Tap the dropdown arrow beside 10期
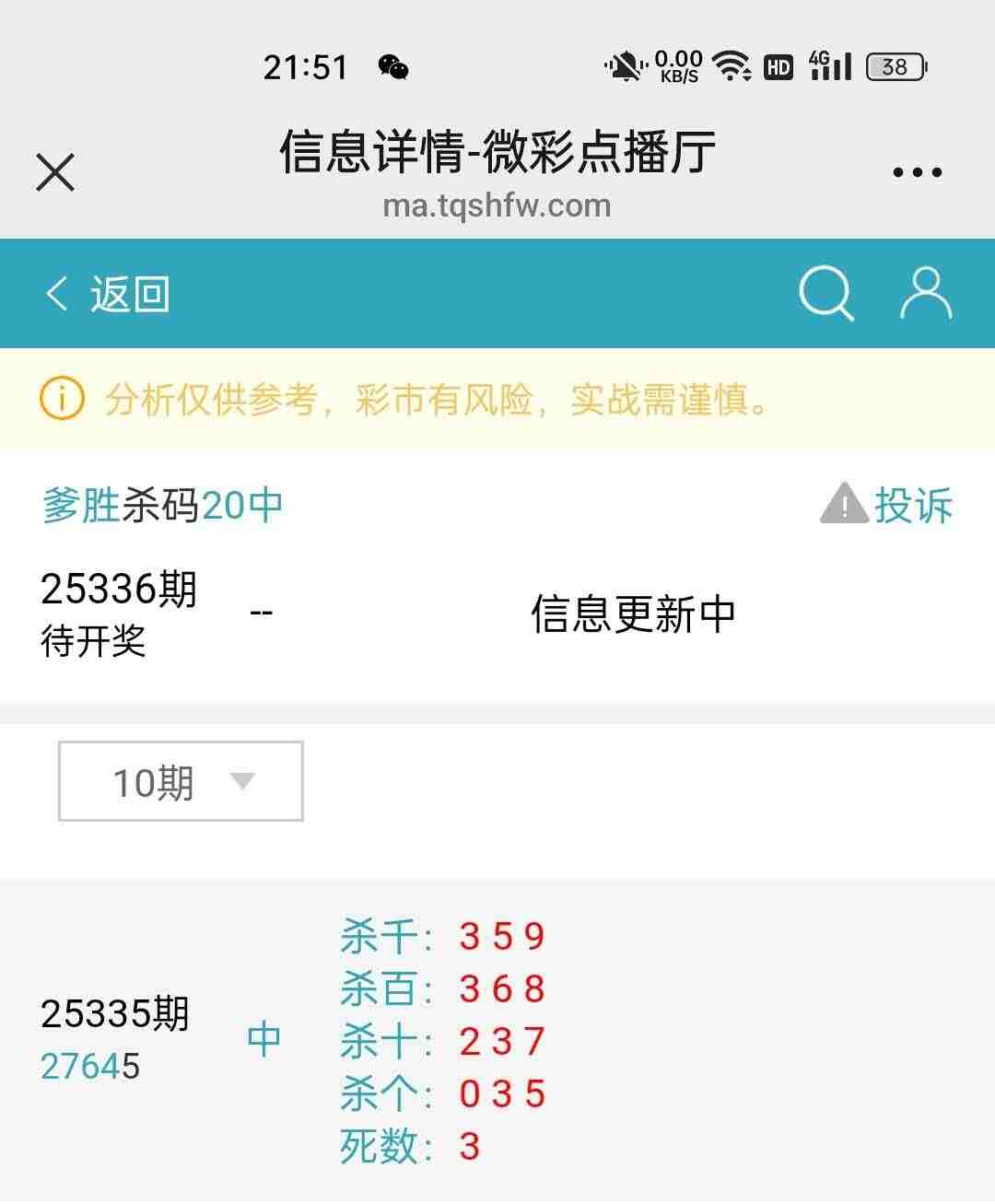Viewport: 995px width, 1204px height. pyautogui.click(x=242, y=783)
